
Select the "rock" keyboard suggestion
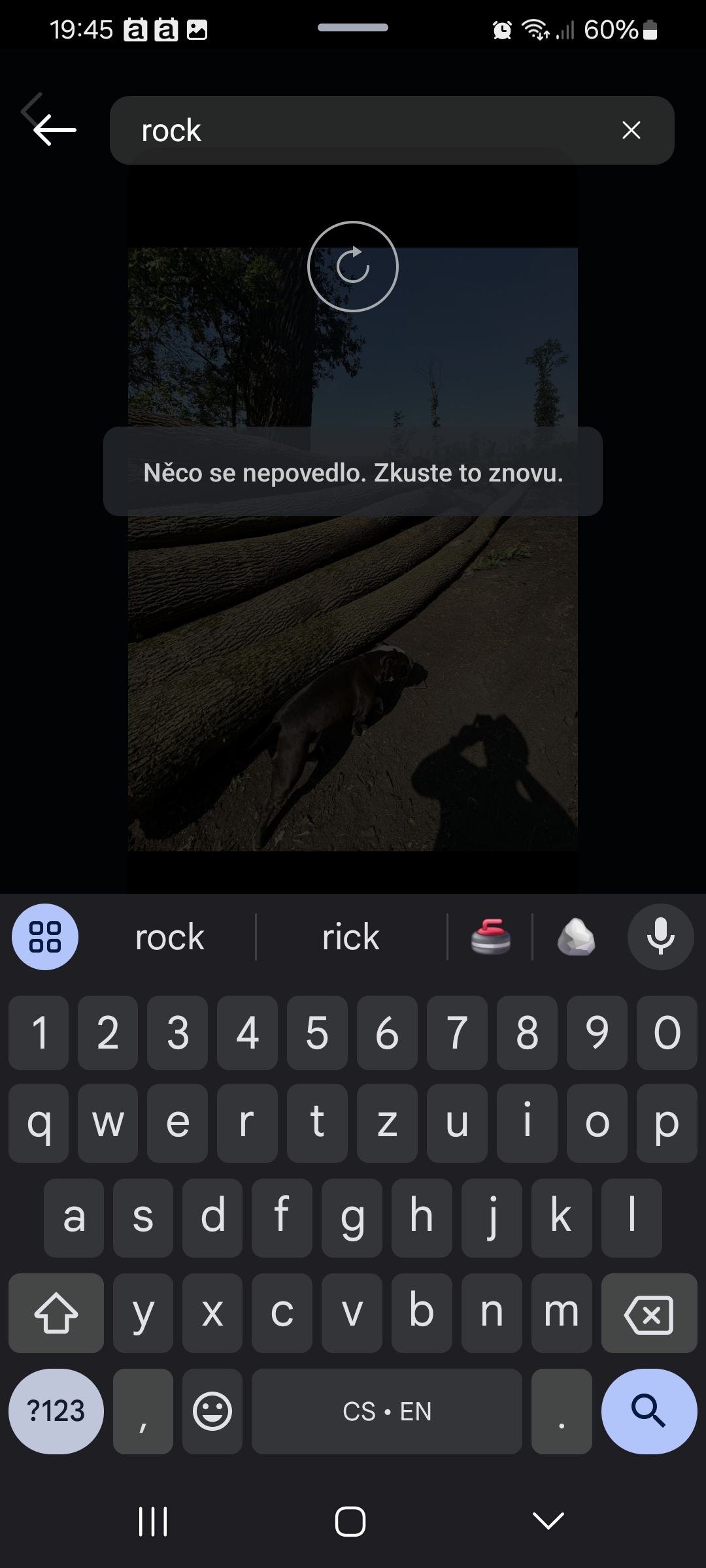[x=169, y=938]
